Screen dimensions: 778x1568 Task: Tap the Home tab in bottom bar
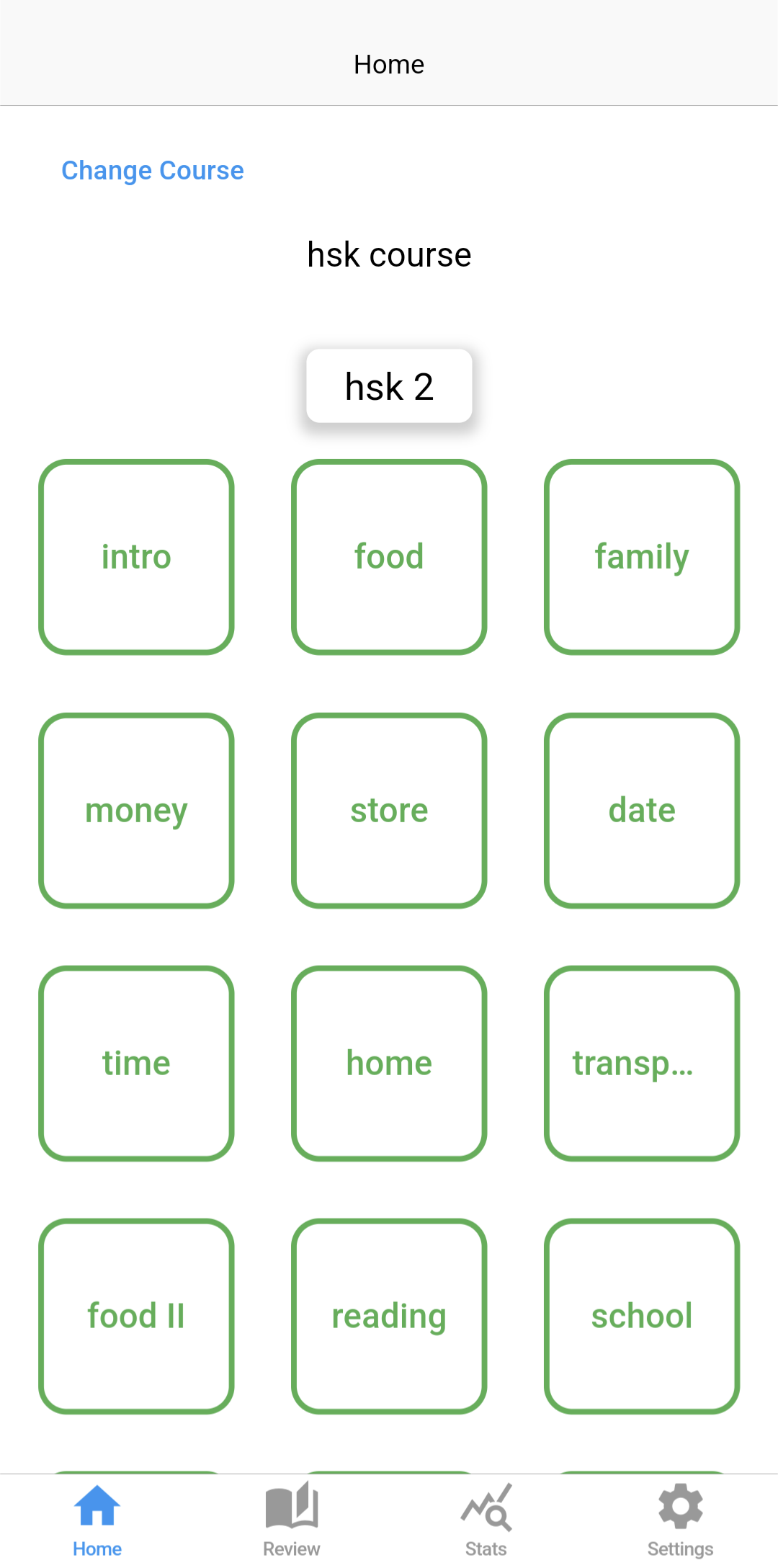(97, 1520)
